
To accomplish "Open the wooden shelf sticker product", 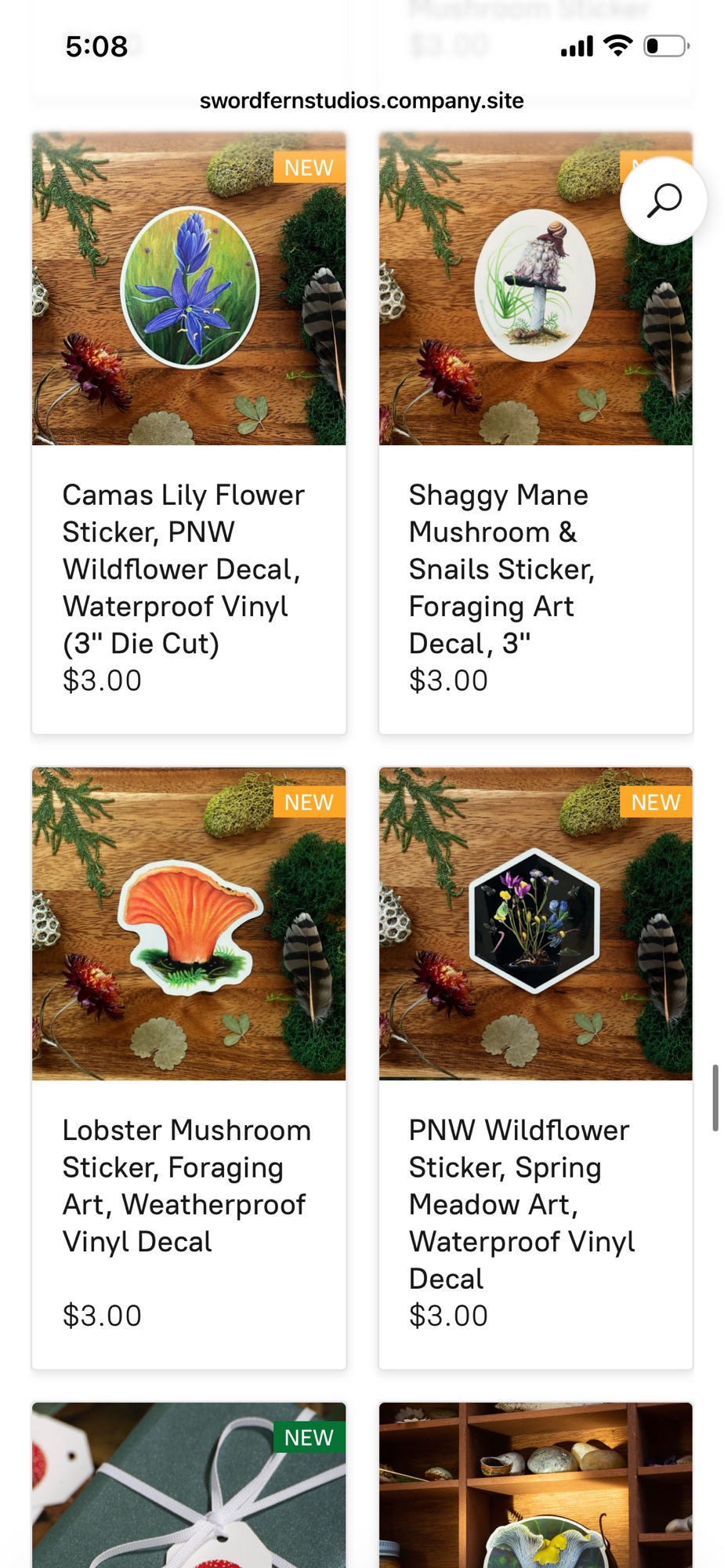I will [x=535, y=1490].
